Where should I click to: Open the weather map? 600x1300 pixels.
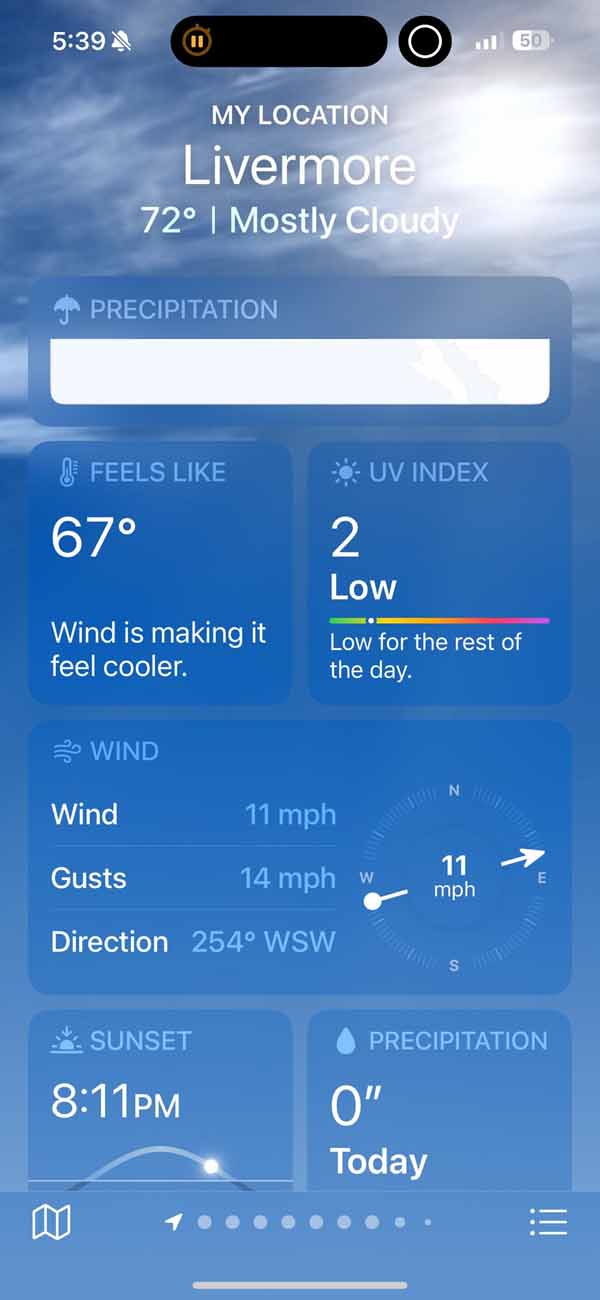[x=51, y=1222]
